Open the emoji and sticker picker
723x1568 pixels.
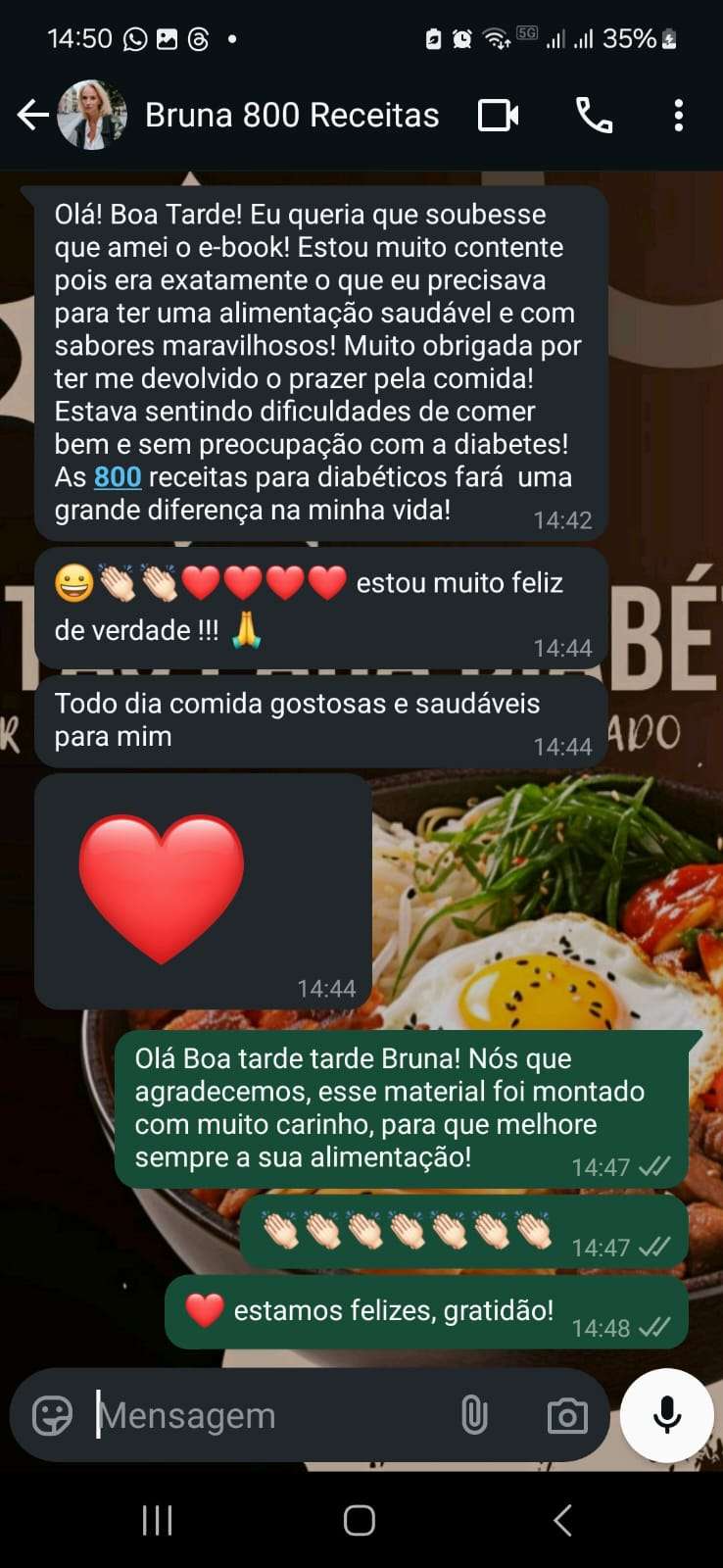tap(52, 1415)
